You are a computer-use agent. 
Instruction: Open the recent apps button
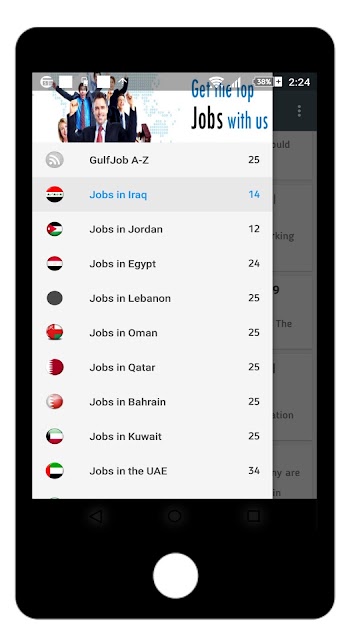pyautogui.click(x=253, y=516)
